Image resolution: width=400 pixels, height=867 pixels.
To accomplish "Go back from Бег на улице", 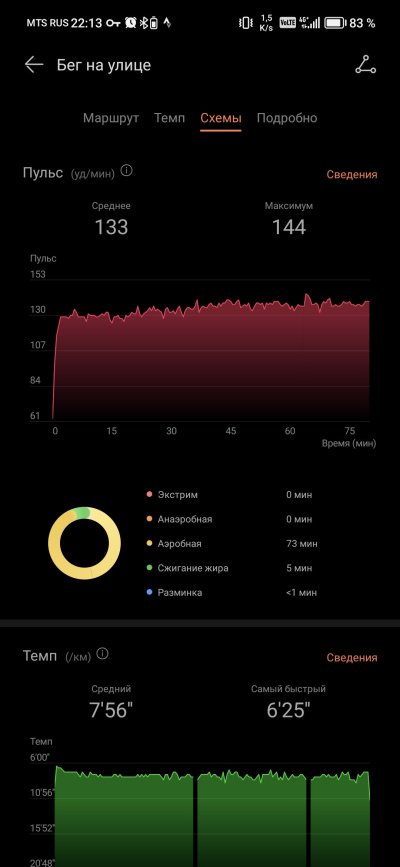I will click(34, 65).
